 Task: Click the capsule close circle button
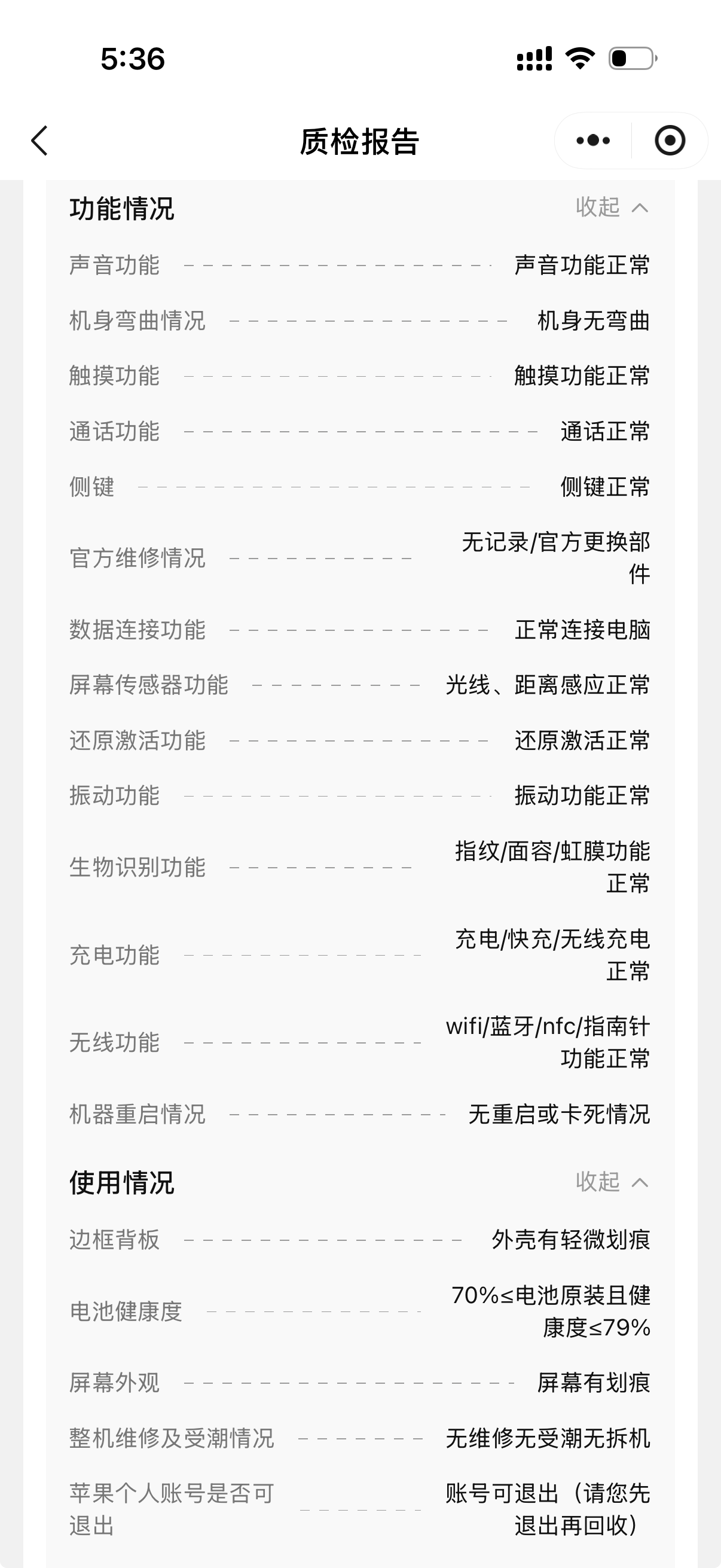click(x=670, y=141)
